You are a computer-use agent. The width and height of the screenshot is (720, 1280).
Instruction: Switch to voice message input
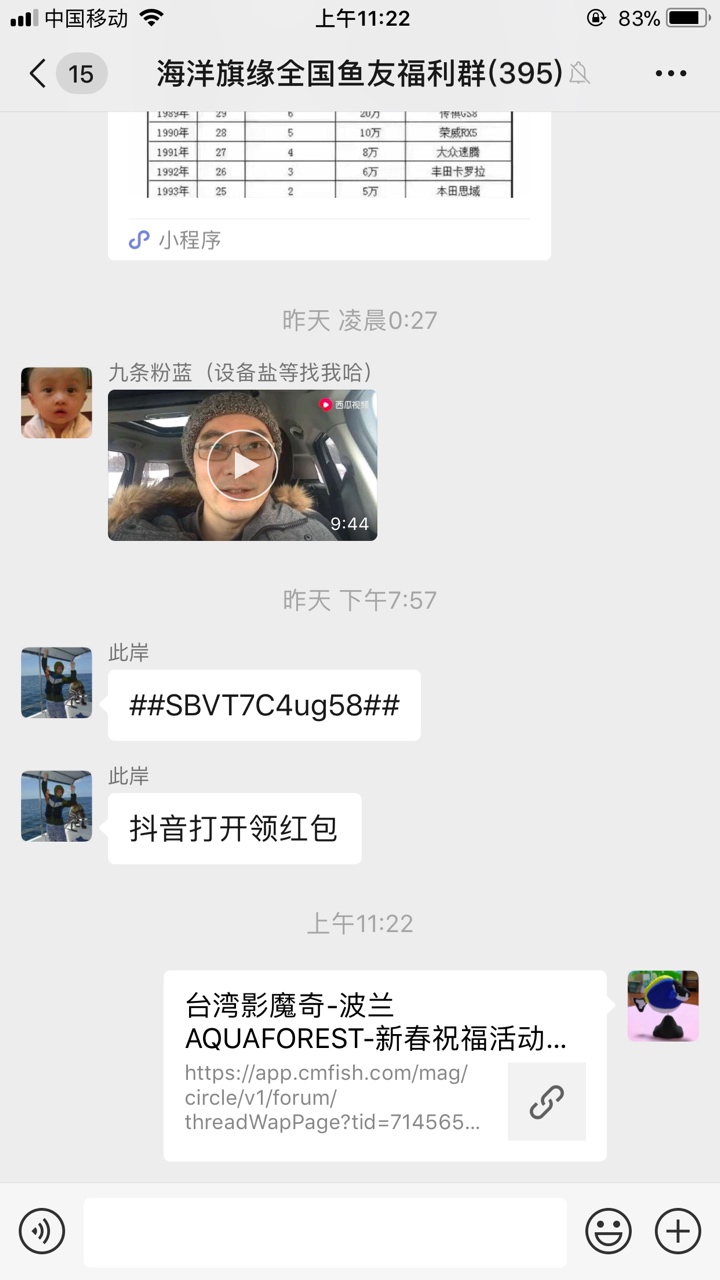pos(42,1231)
